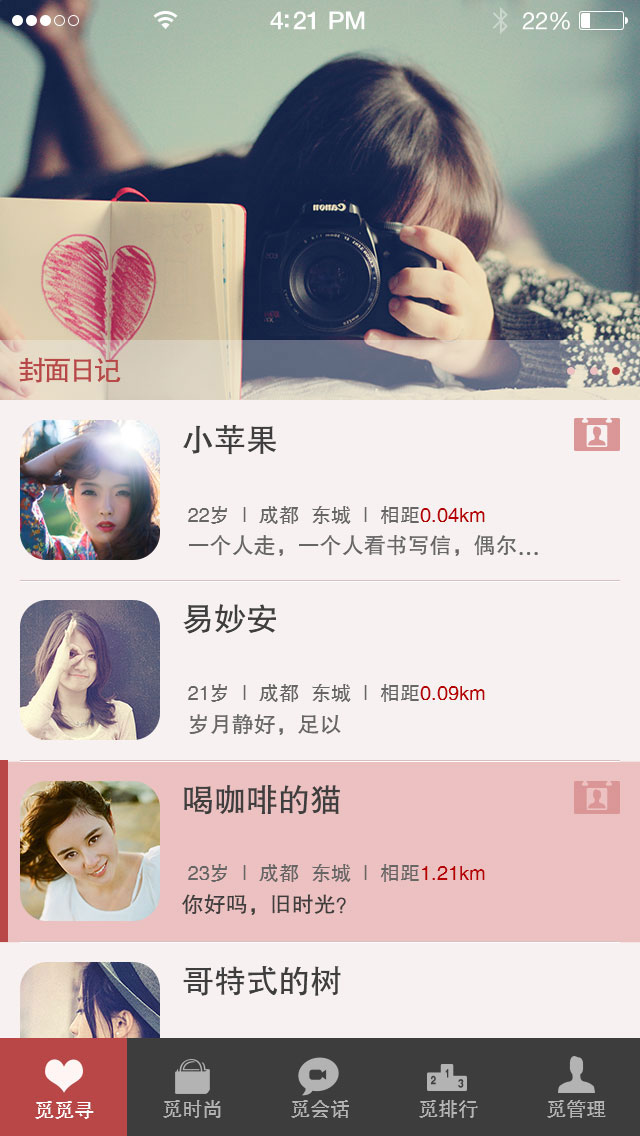Switch to the 觅觅寻 tab
This screenshot has height=1136, width=640.
coord(64,1087)
